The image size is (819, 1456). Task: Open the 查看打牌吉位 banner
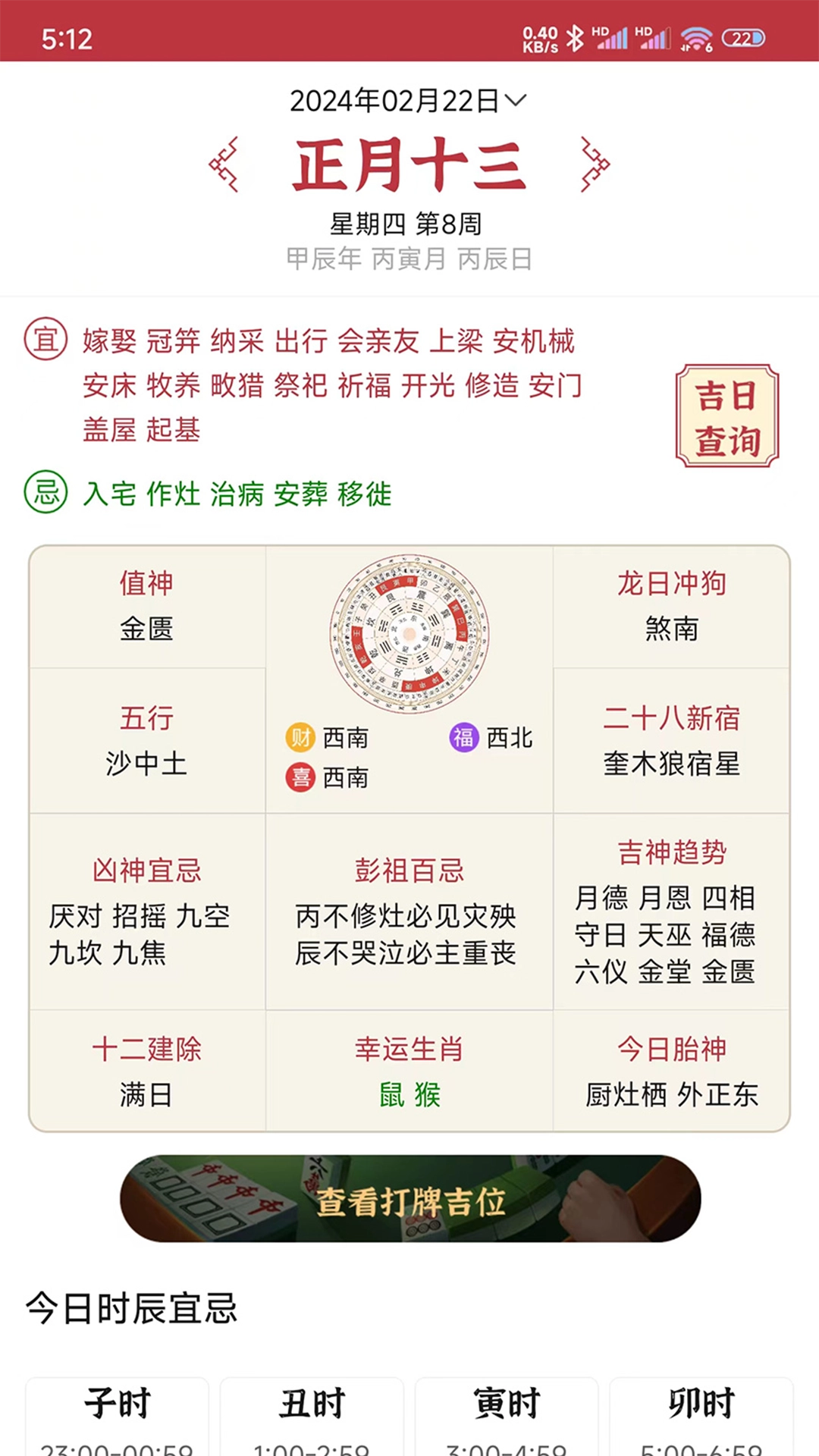point(409,1198)
